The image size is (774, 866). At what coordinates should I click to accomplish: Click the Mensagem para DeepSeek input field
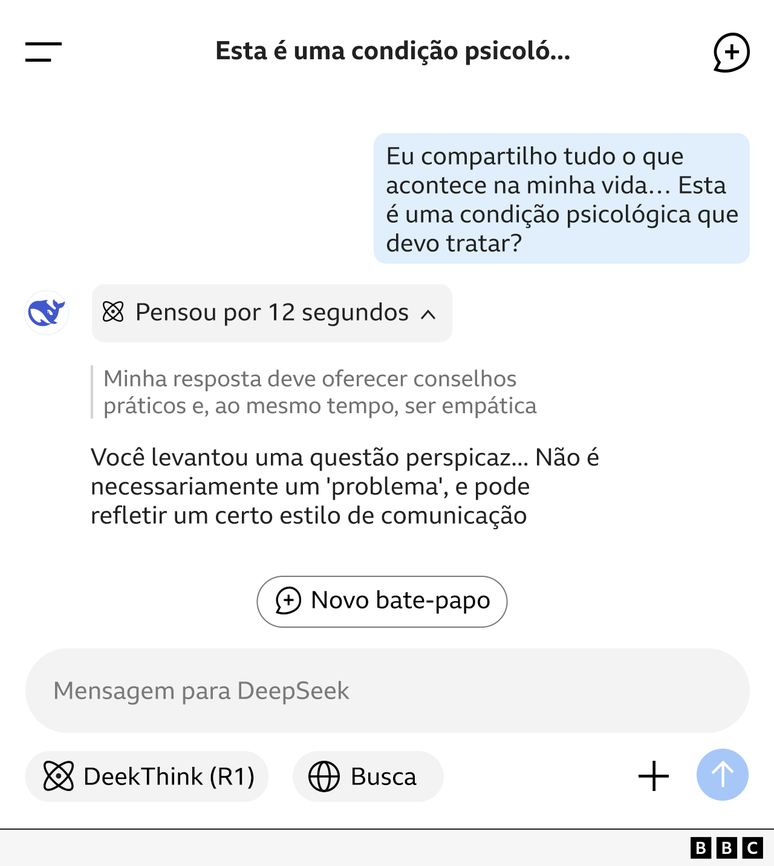pos(387,690)
